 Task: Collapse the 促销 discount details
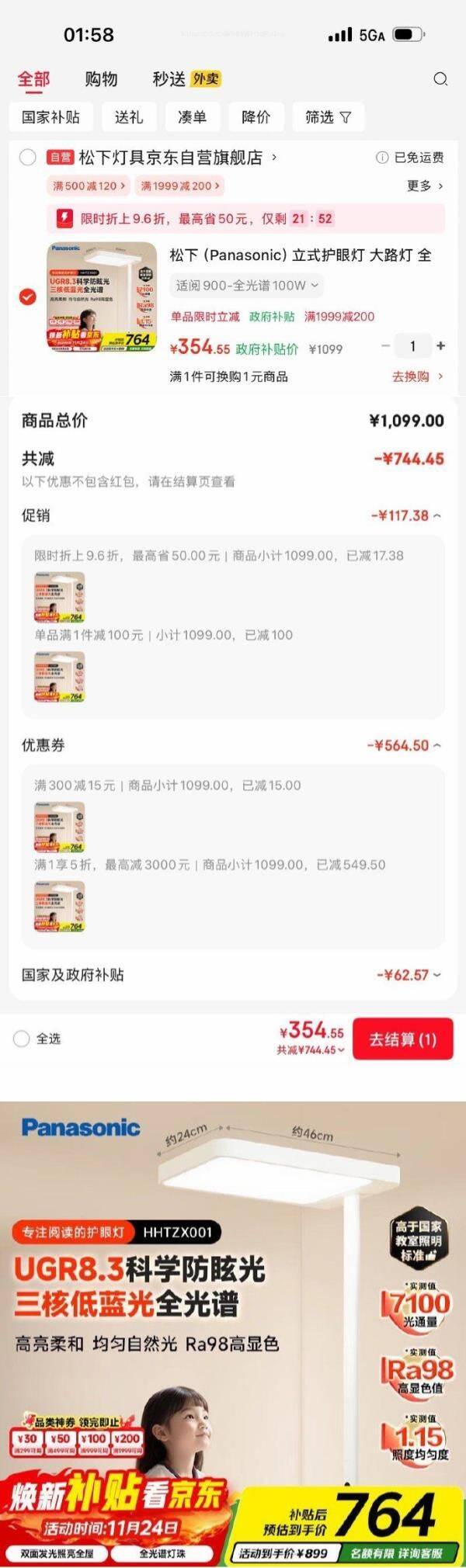[405, 515]
